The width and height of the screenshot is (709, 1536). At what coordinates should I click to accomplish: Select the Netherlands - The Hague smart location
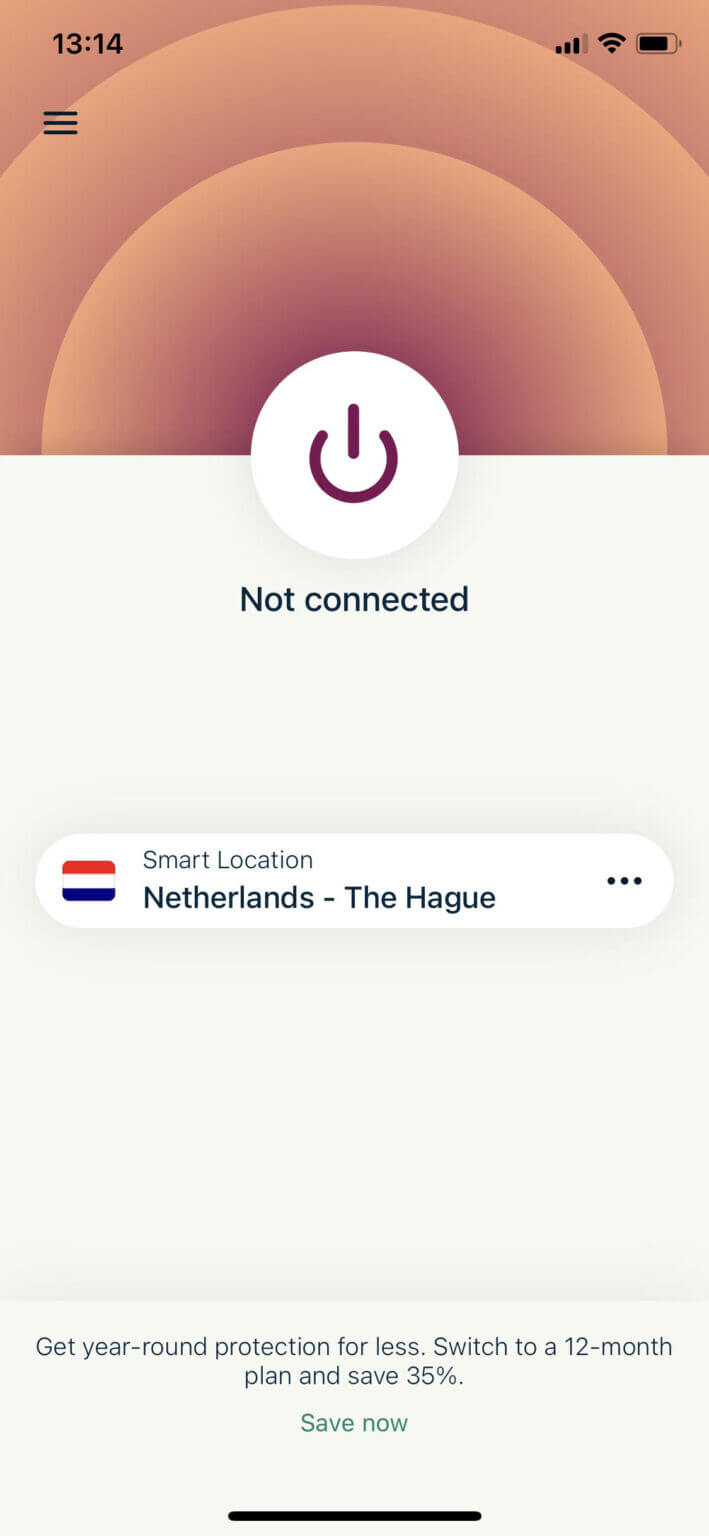(x=320, y=881)
